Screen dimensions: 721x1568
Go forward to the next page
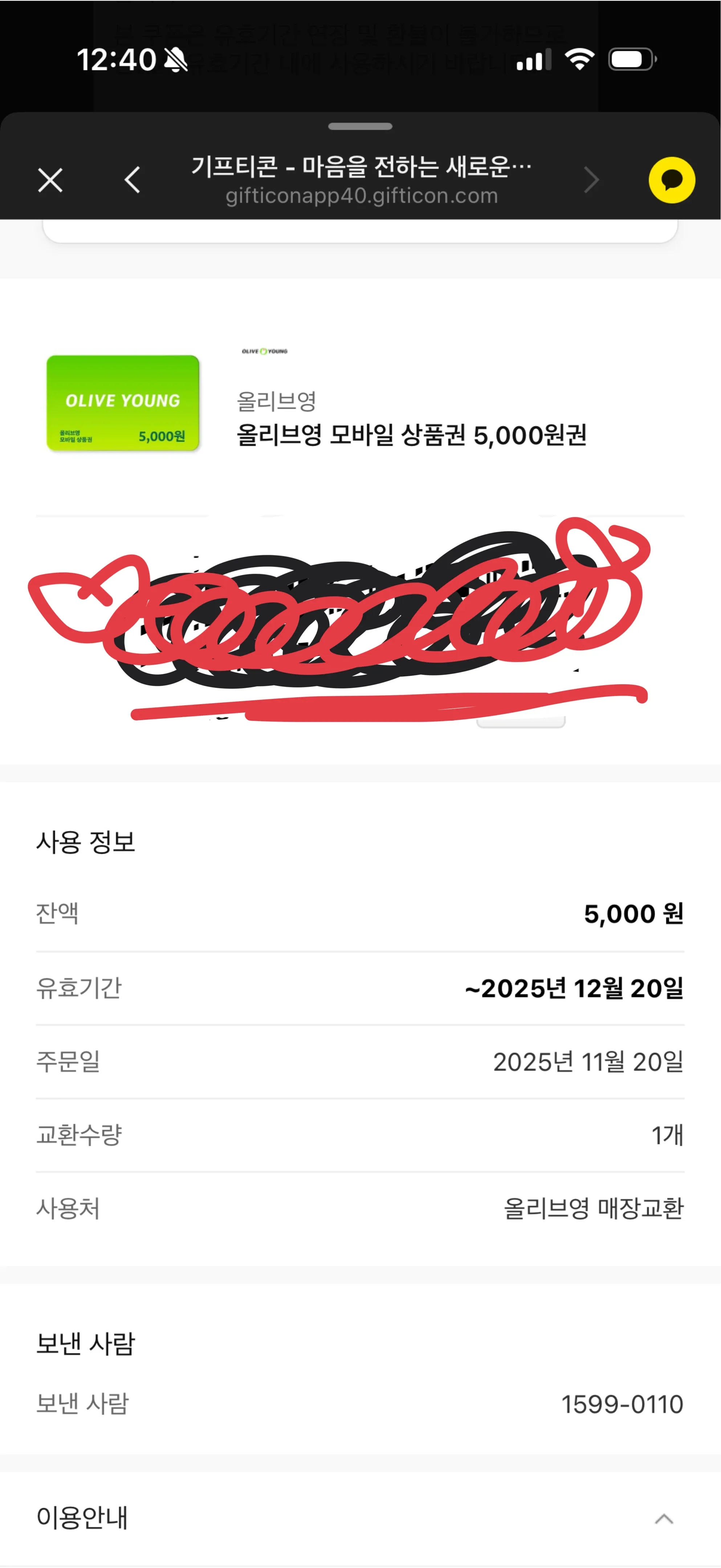point(591,180)
